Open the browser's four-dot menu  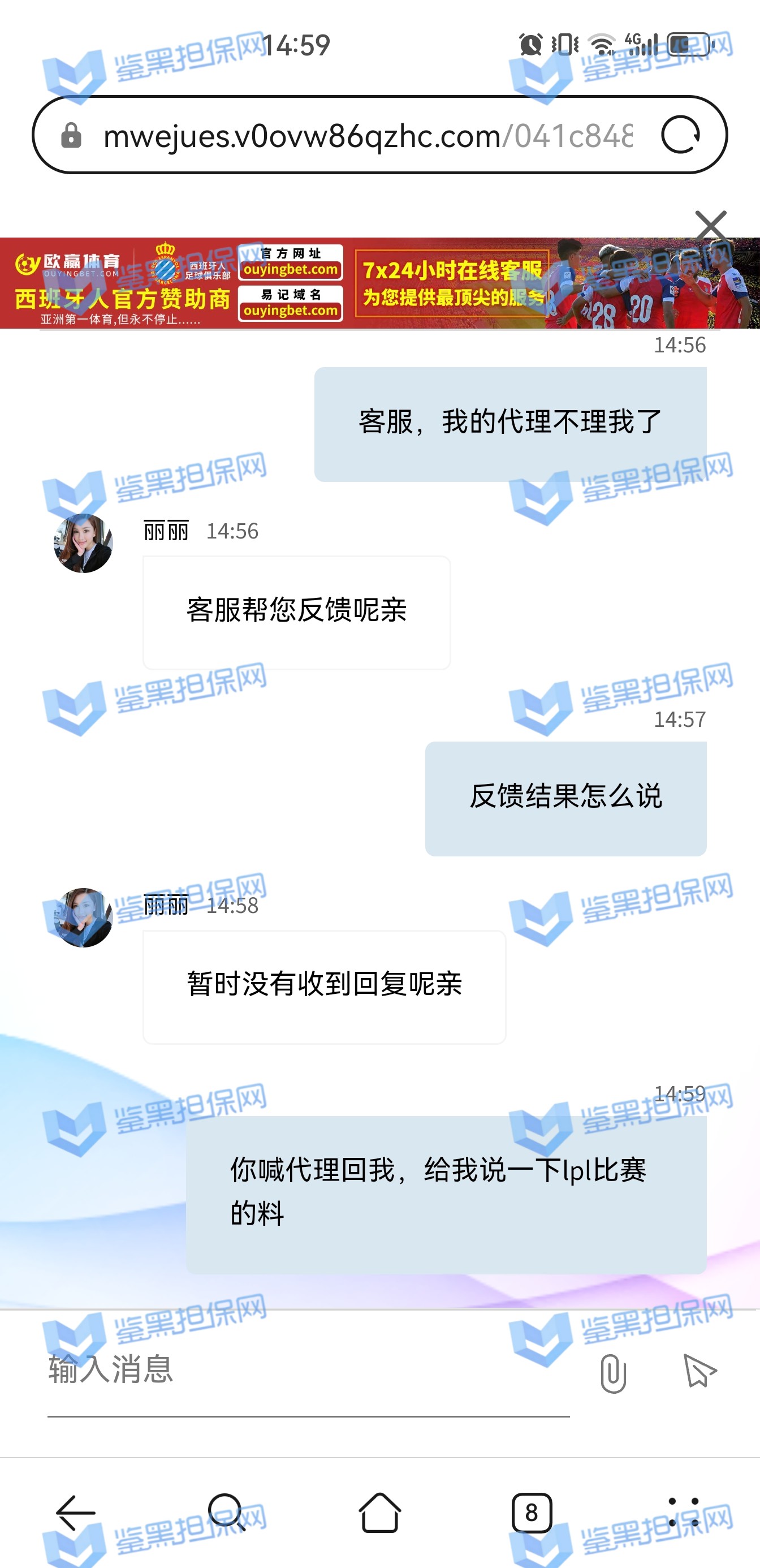click(683, 1512)
